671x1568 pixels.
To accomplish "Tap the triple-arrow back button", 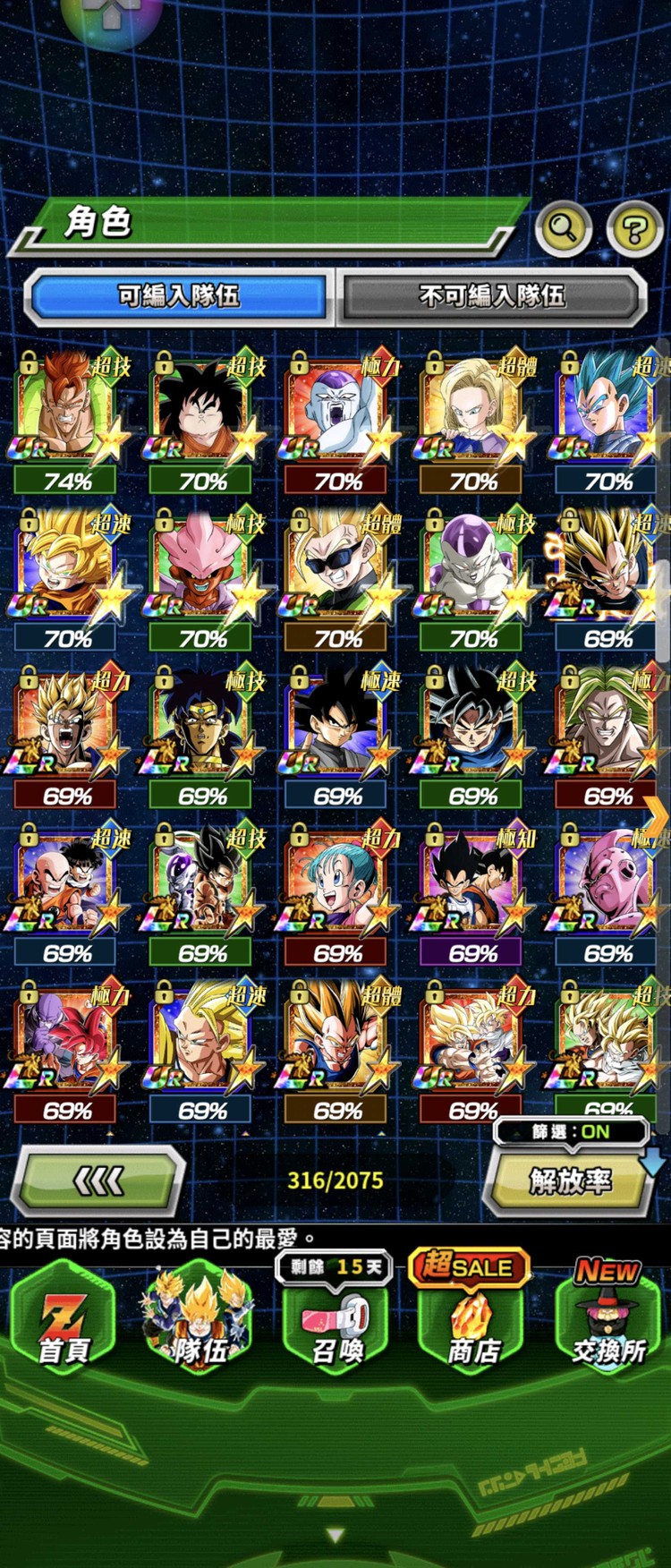I will (x=98, y=1182).
